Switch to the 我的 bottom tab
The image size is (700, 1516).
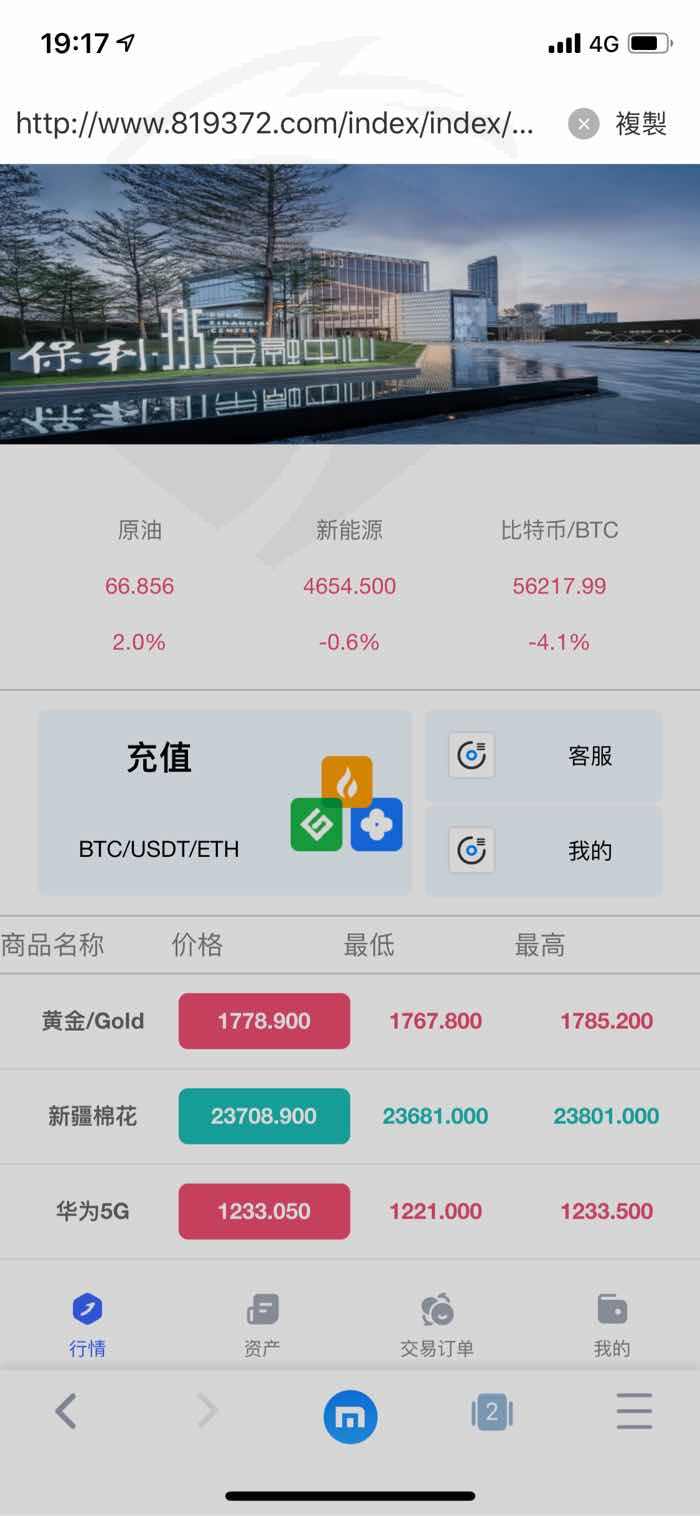point(612,1325)
